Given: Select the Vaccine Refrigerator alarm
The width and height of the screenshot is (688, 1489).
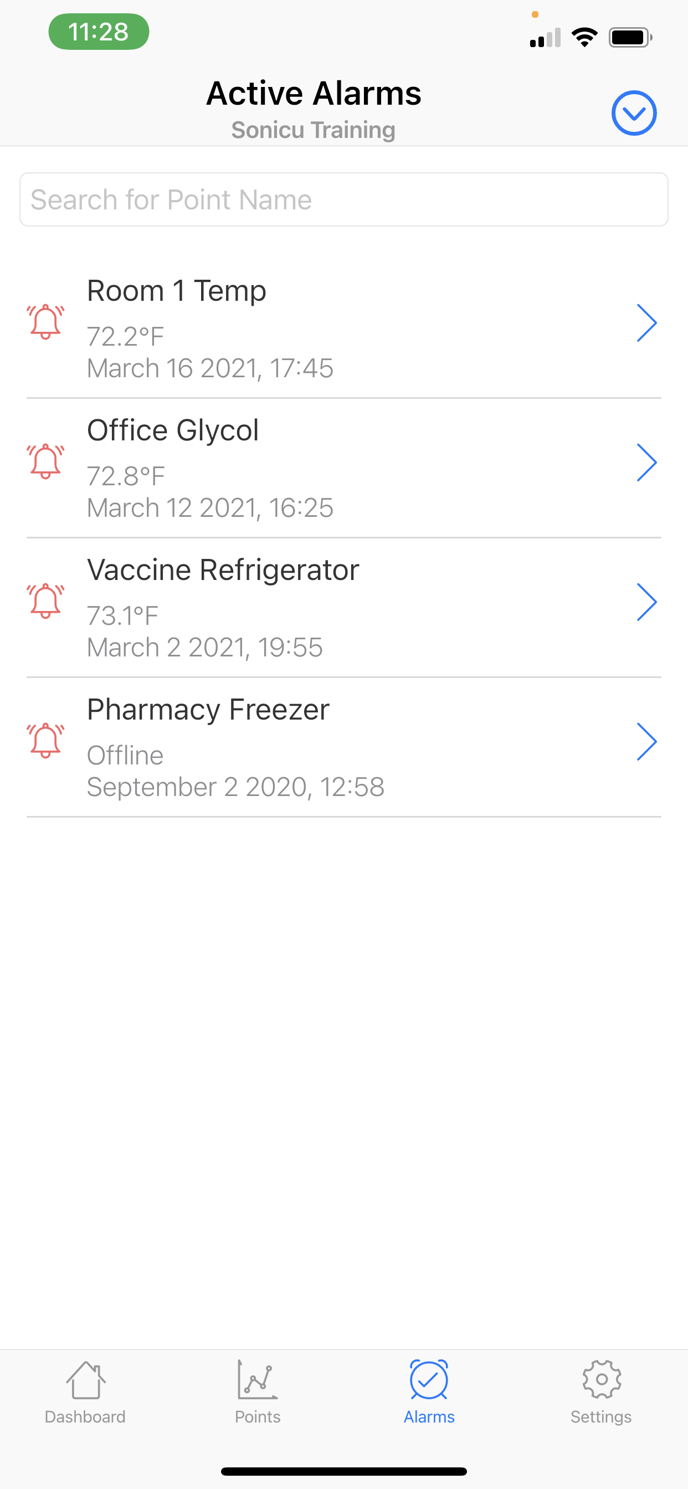Looking at the screenshot, I should [x=344, y=608].
